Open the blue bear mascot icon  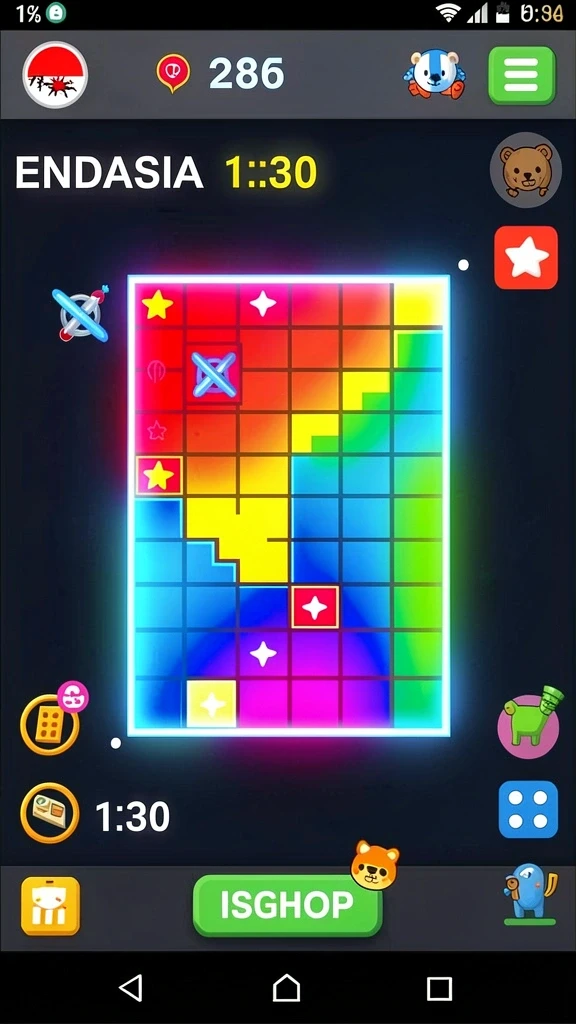(x=434, y=75)
